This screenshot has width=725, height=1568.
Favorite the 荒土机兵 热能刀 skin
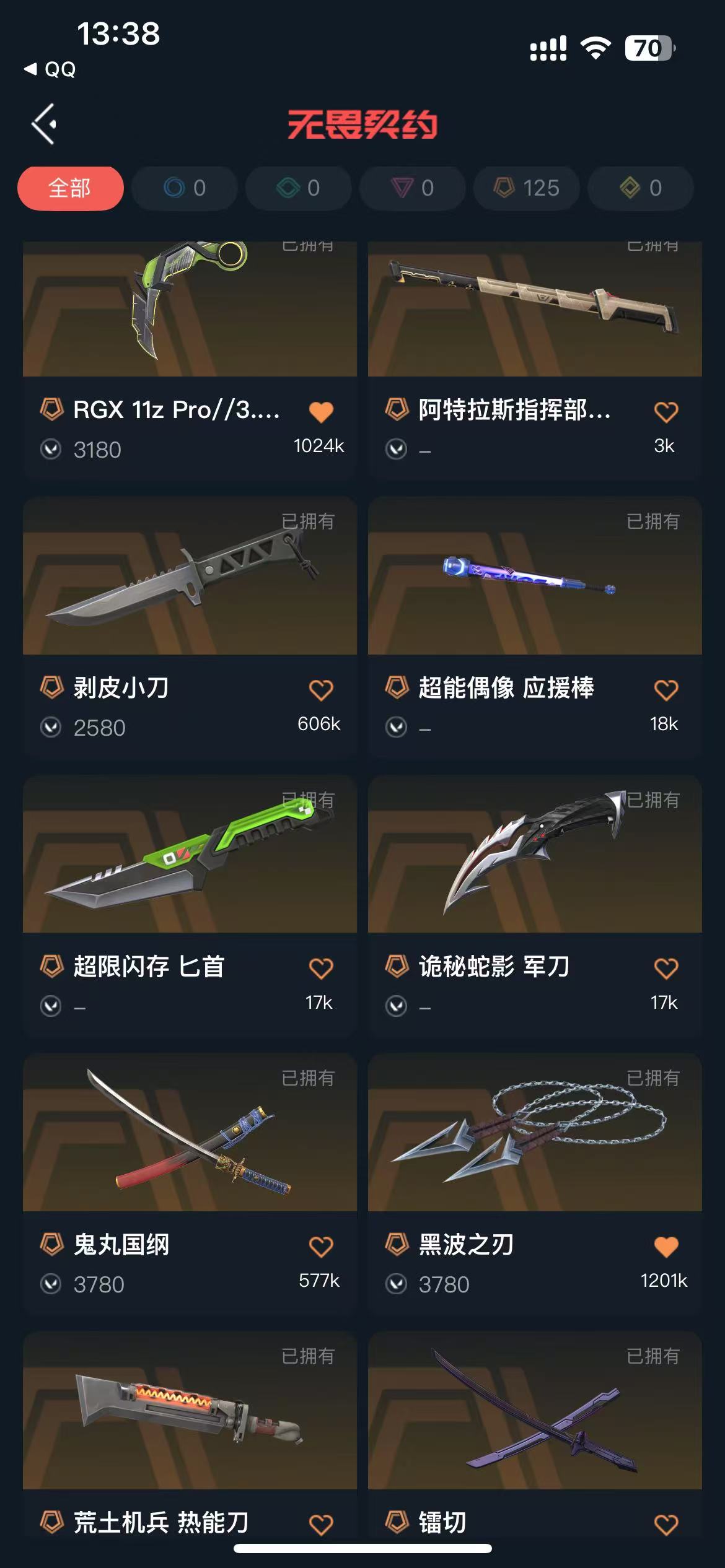coord(321,1524)
